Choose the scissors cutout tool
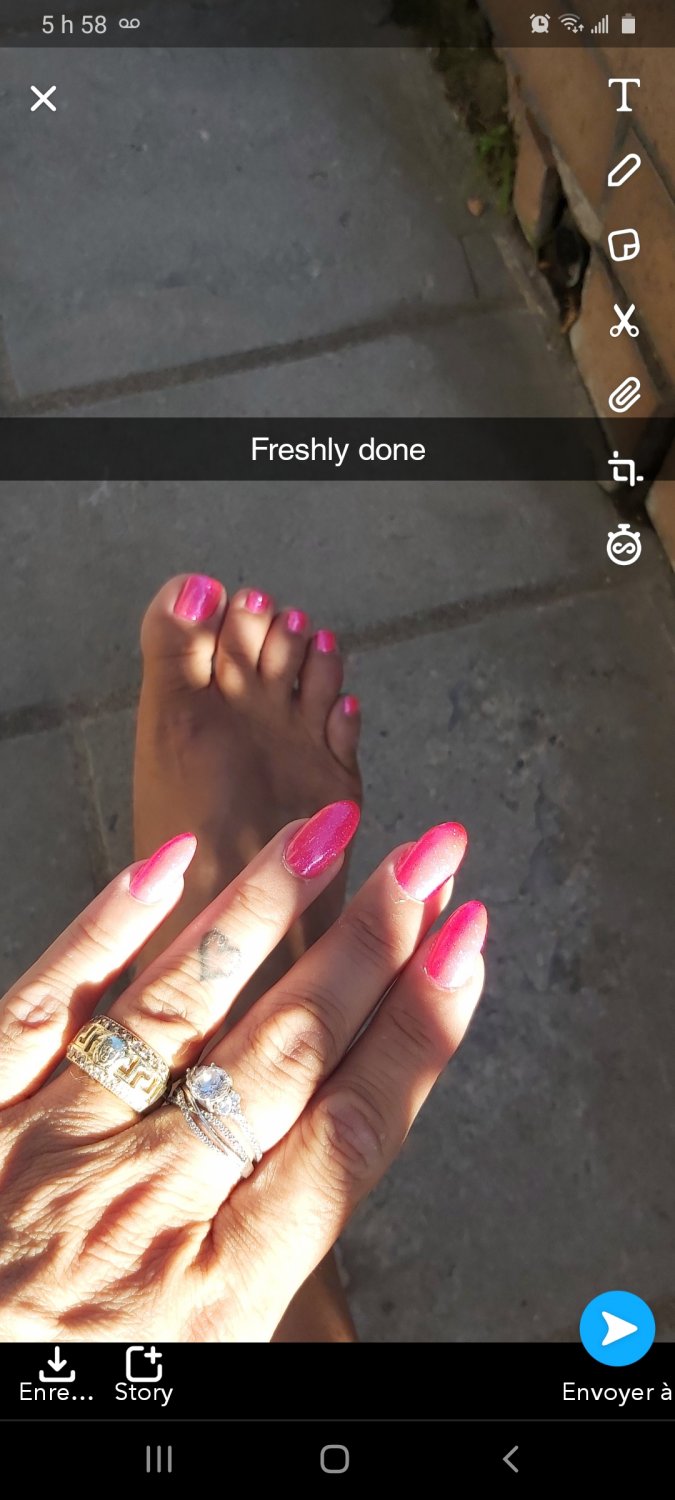Screen dimensions: 675x1500 pos(624,321)
